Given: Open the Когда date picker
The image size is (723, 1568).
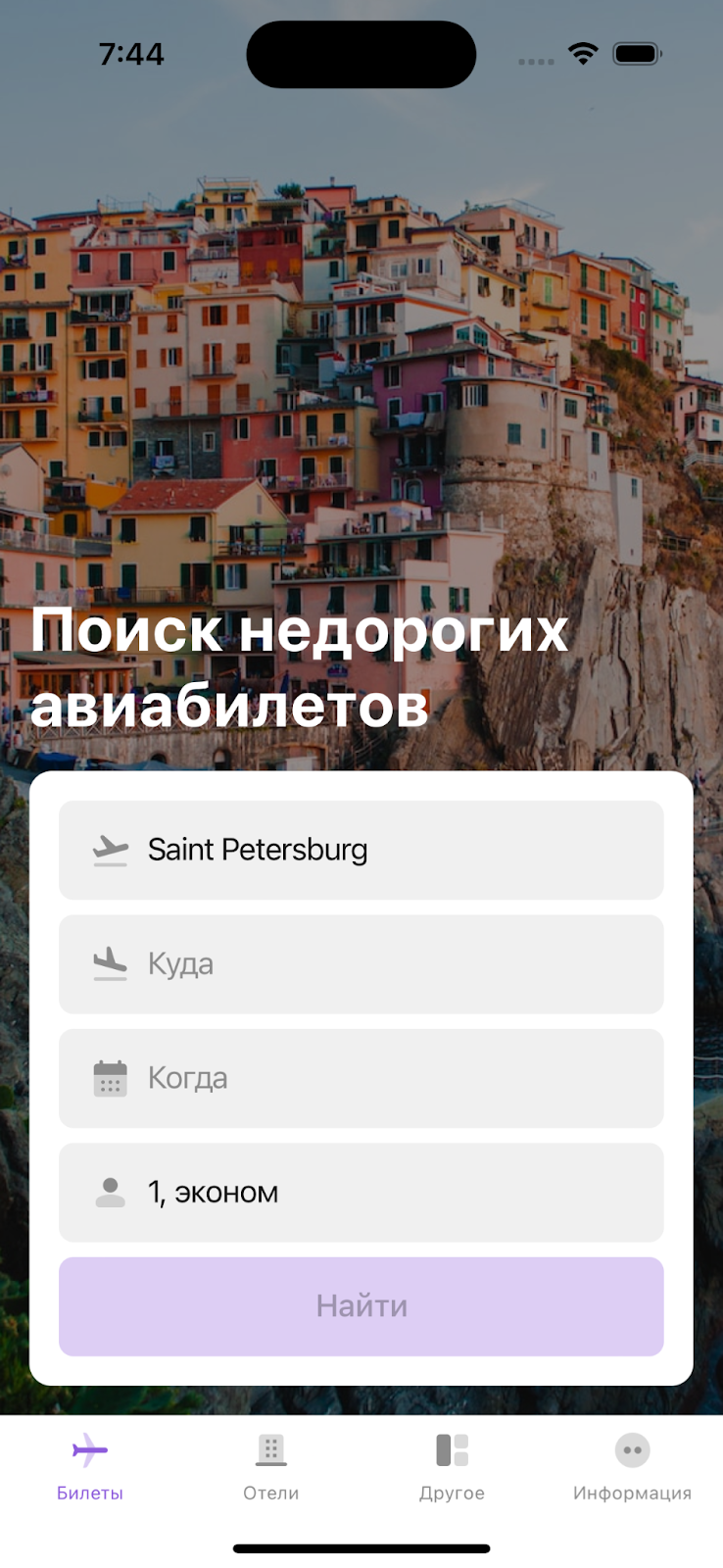Looking at the screenshot, I should pyautogui.click(x=361, y=1078).
